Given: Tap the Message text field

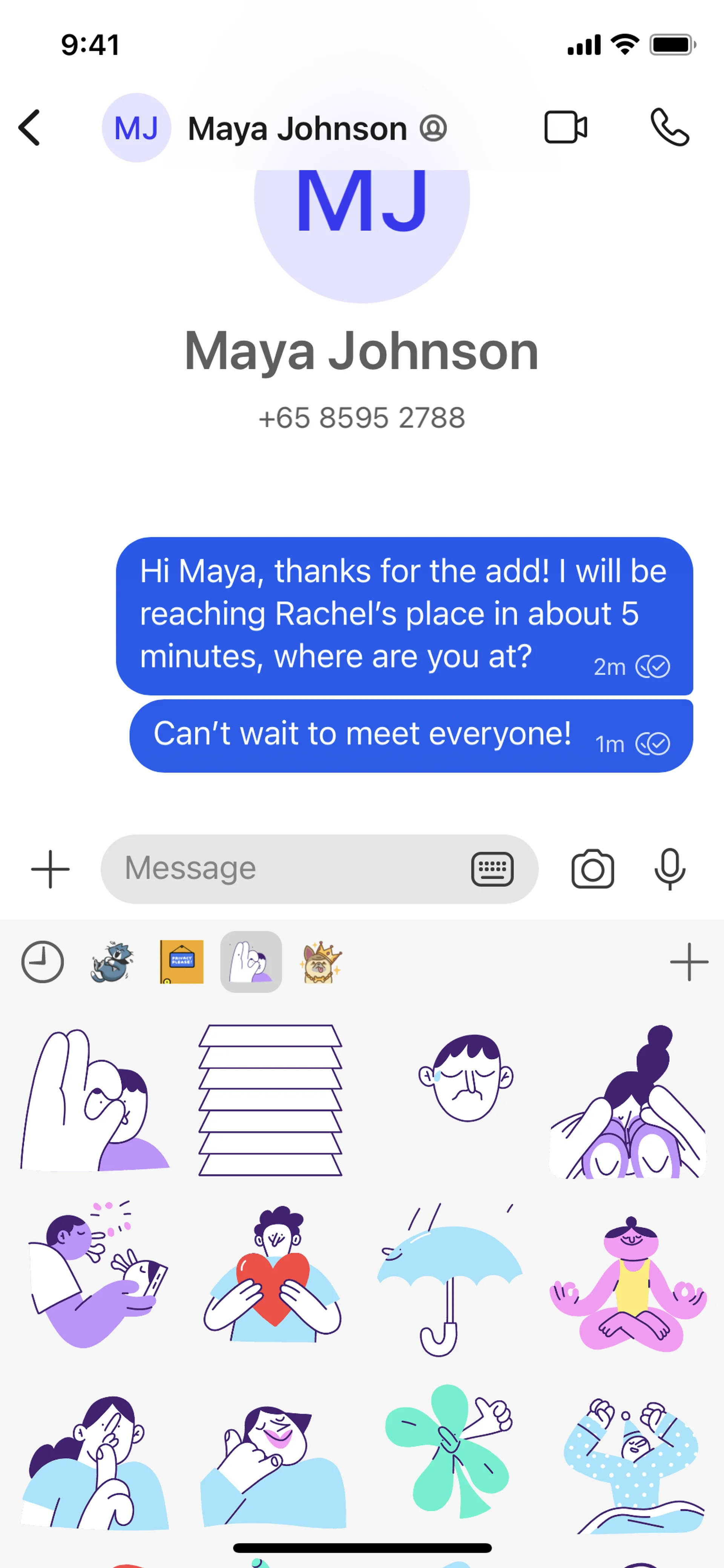Looking at the screenshot, I should (x=286, y=869).
